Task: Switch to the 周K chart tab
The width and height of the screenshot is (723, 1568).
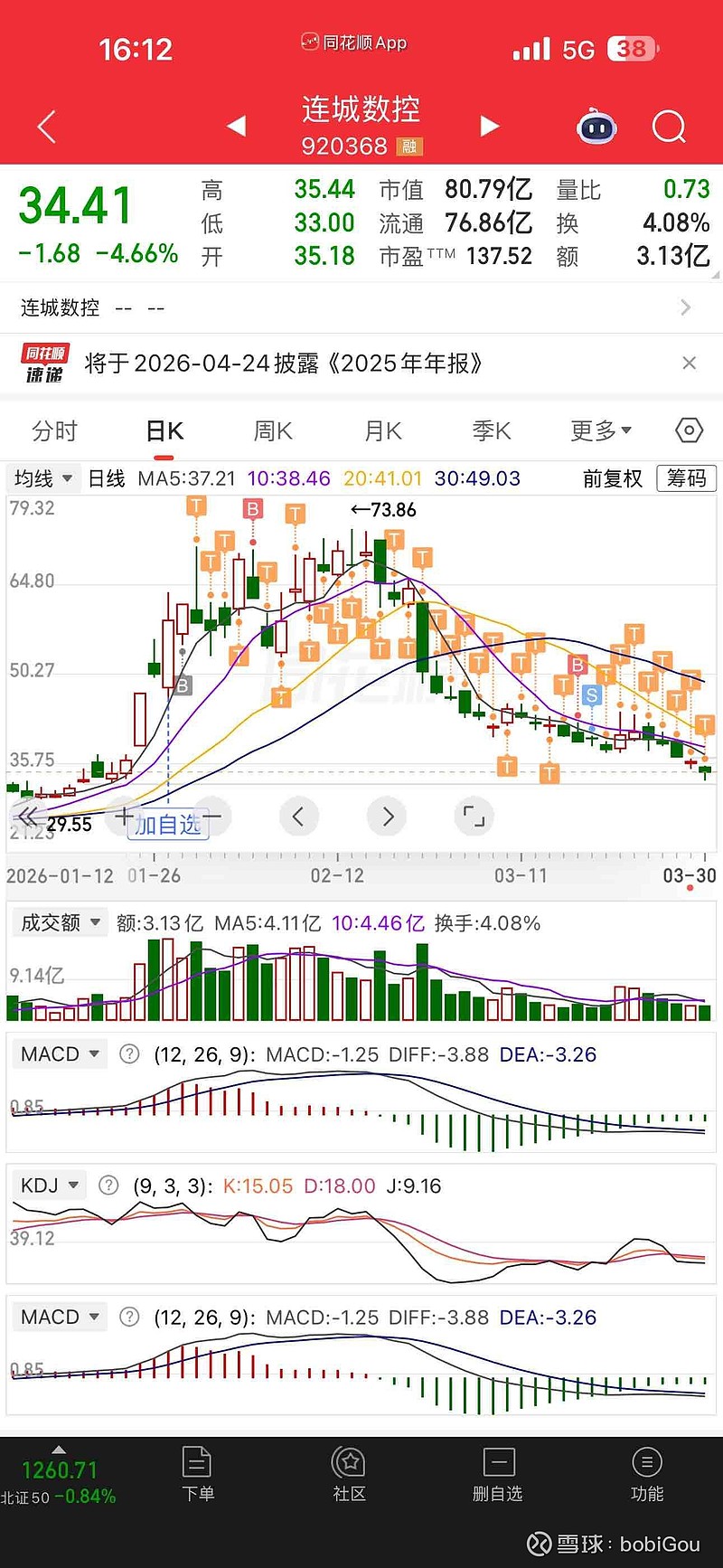Action: point(273,431)
